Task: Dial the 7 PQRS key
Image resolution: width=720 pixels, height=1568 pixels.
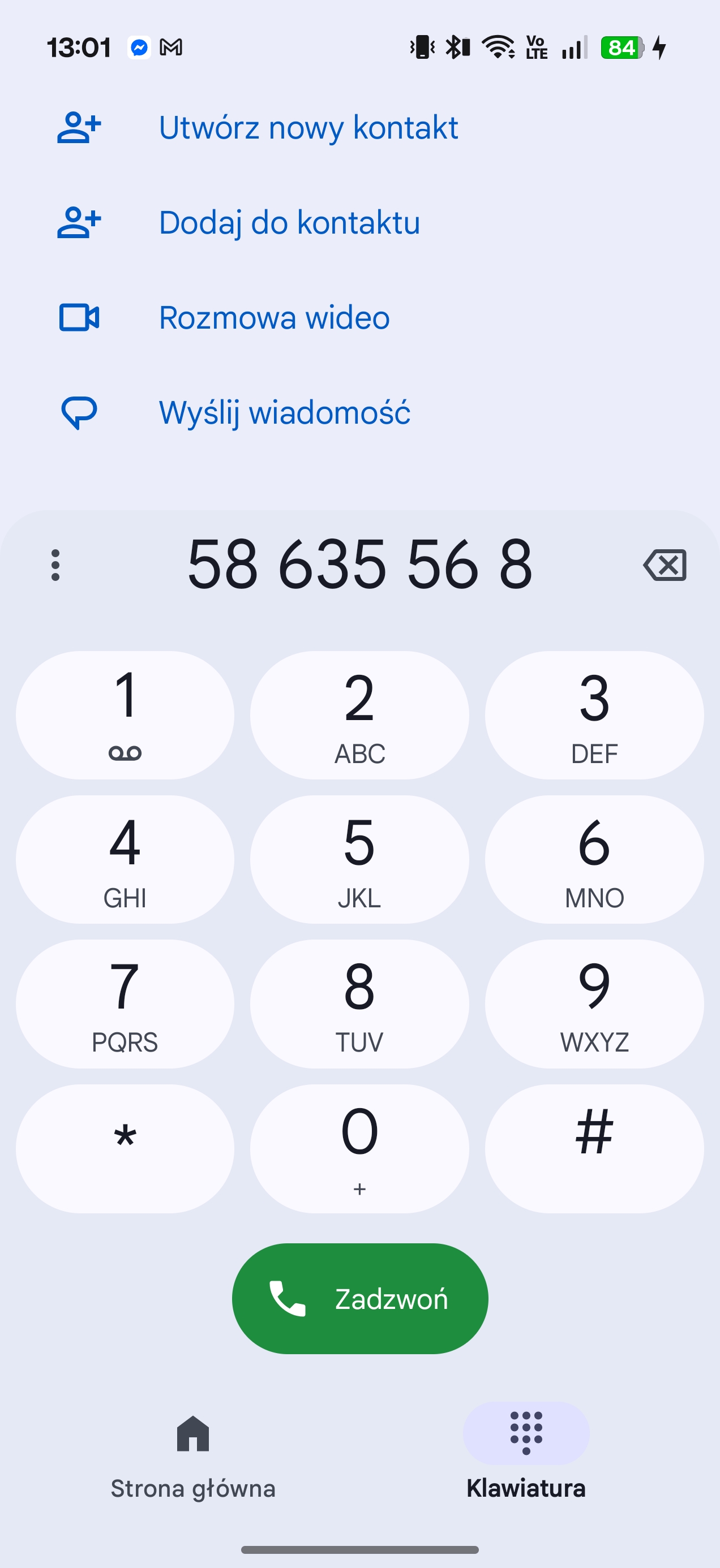Action: point(125,1003)
